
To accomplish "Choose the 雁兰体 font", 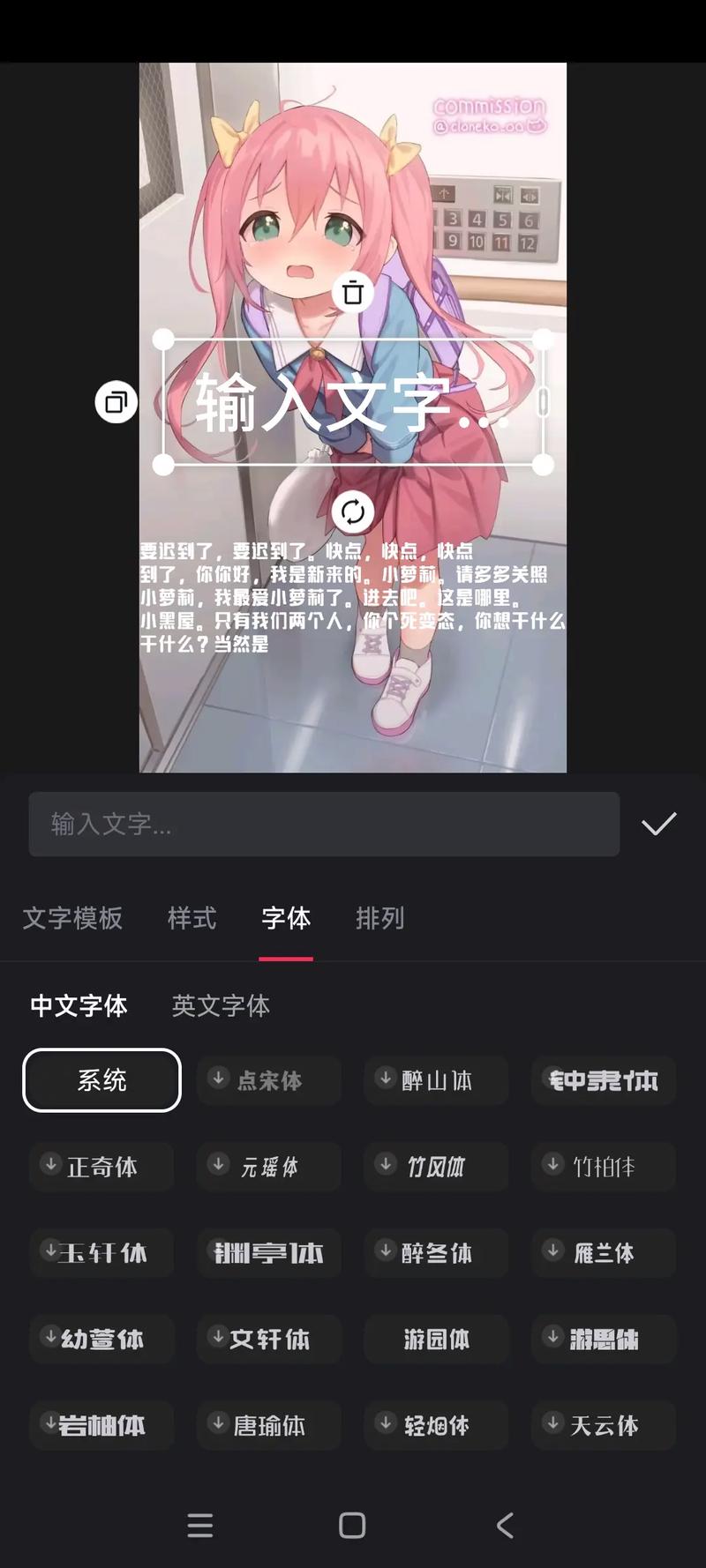I will point(604,1253).
